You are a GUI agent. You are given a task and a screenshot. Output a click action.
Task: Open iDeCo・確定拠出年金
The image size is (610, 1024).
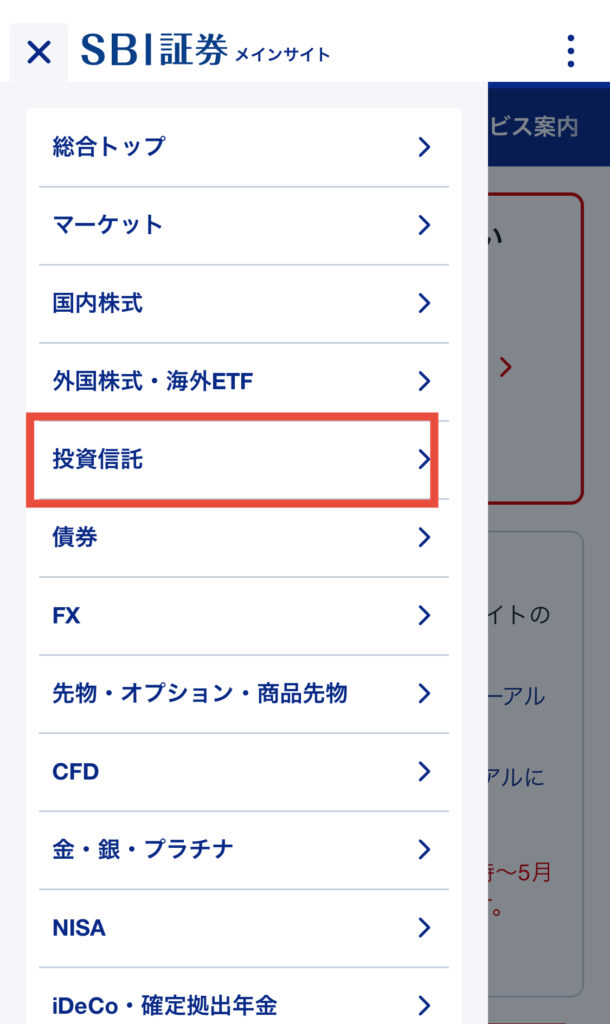coord(244,997)
